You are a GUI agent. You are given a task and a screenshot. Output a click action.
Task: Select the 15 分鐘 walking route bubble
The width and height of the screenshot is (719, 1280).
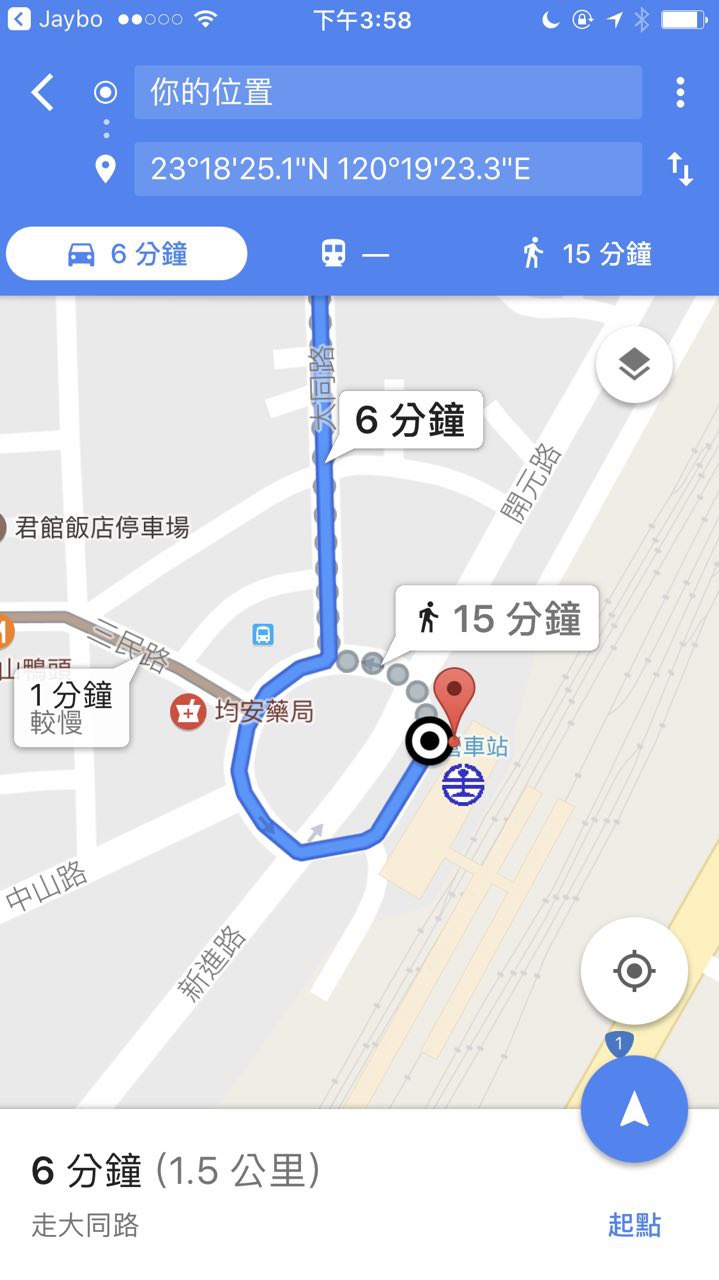(497, 619)
